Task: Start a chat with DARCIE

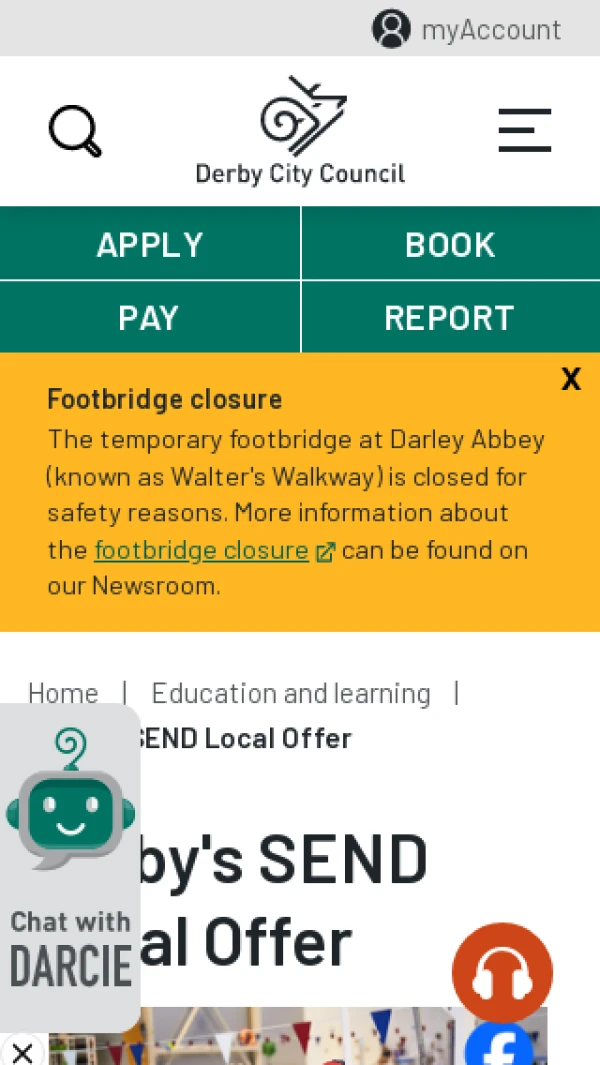Action: point(70,860)
